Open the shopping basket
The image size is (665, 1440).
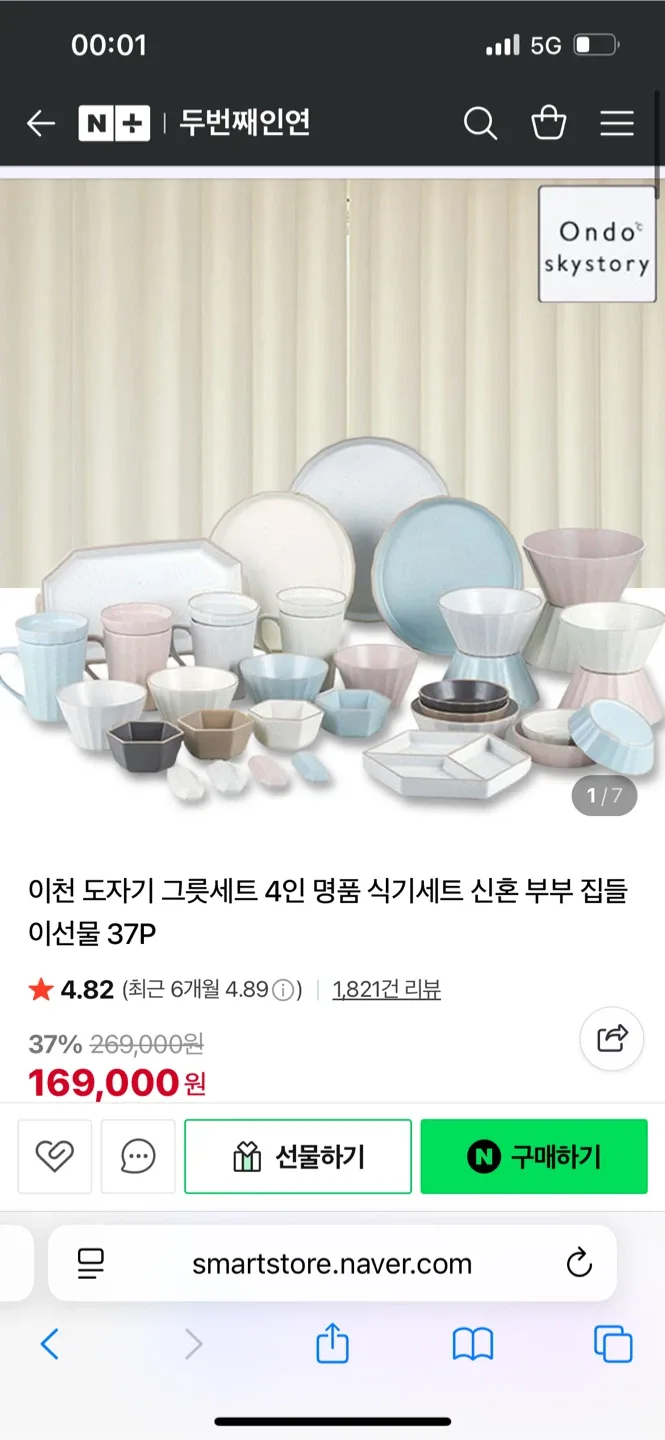tap(548, 124)
